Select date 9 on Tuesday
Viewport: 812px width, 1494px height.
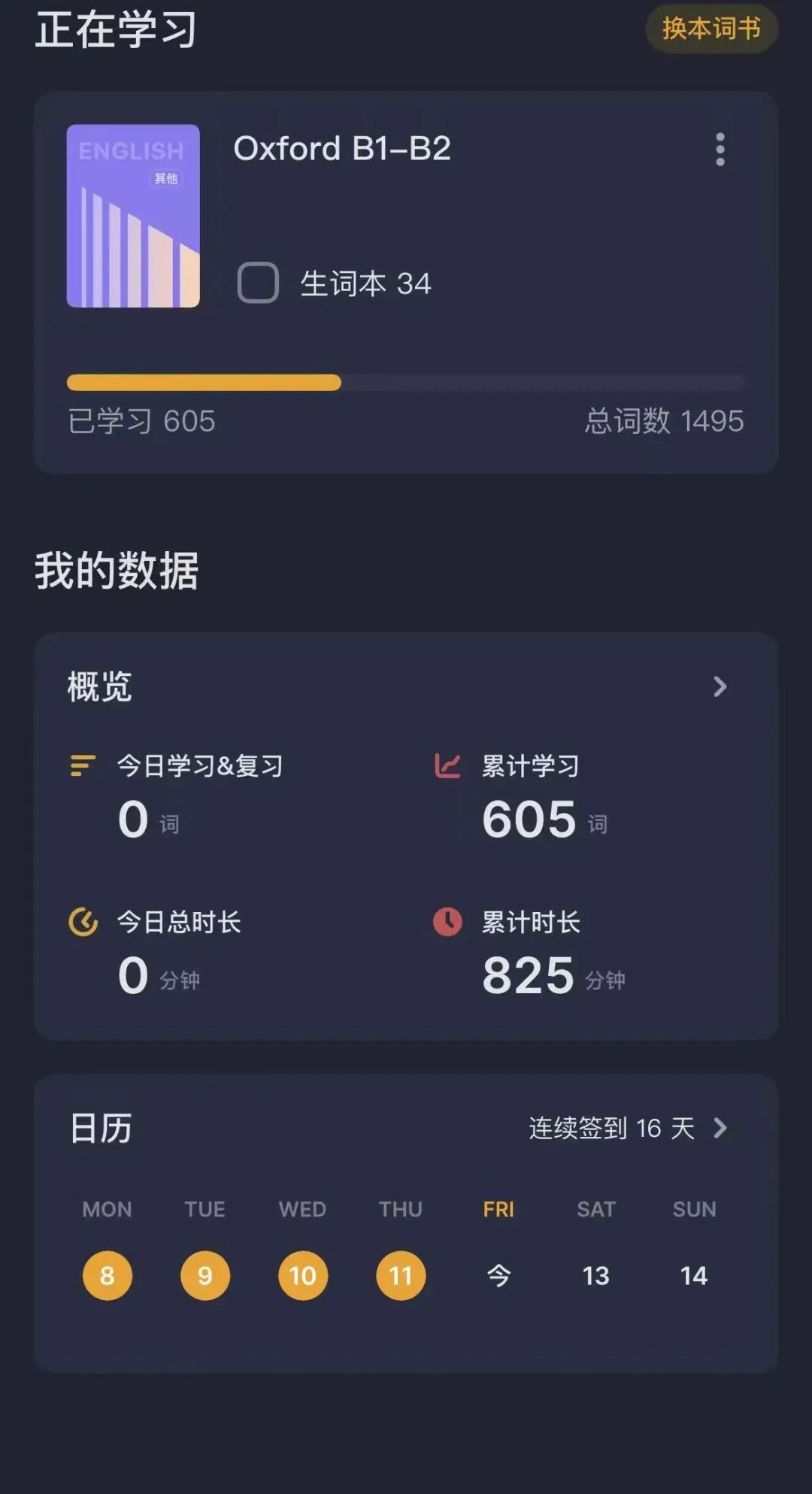[x=205, y=1275]
